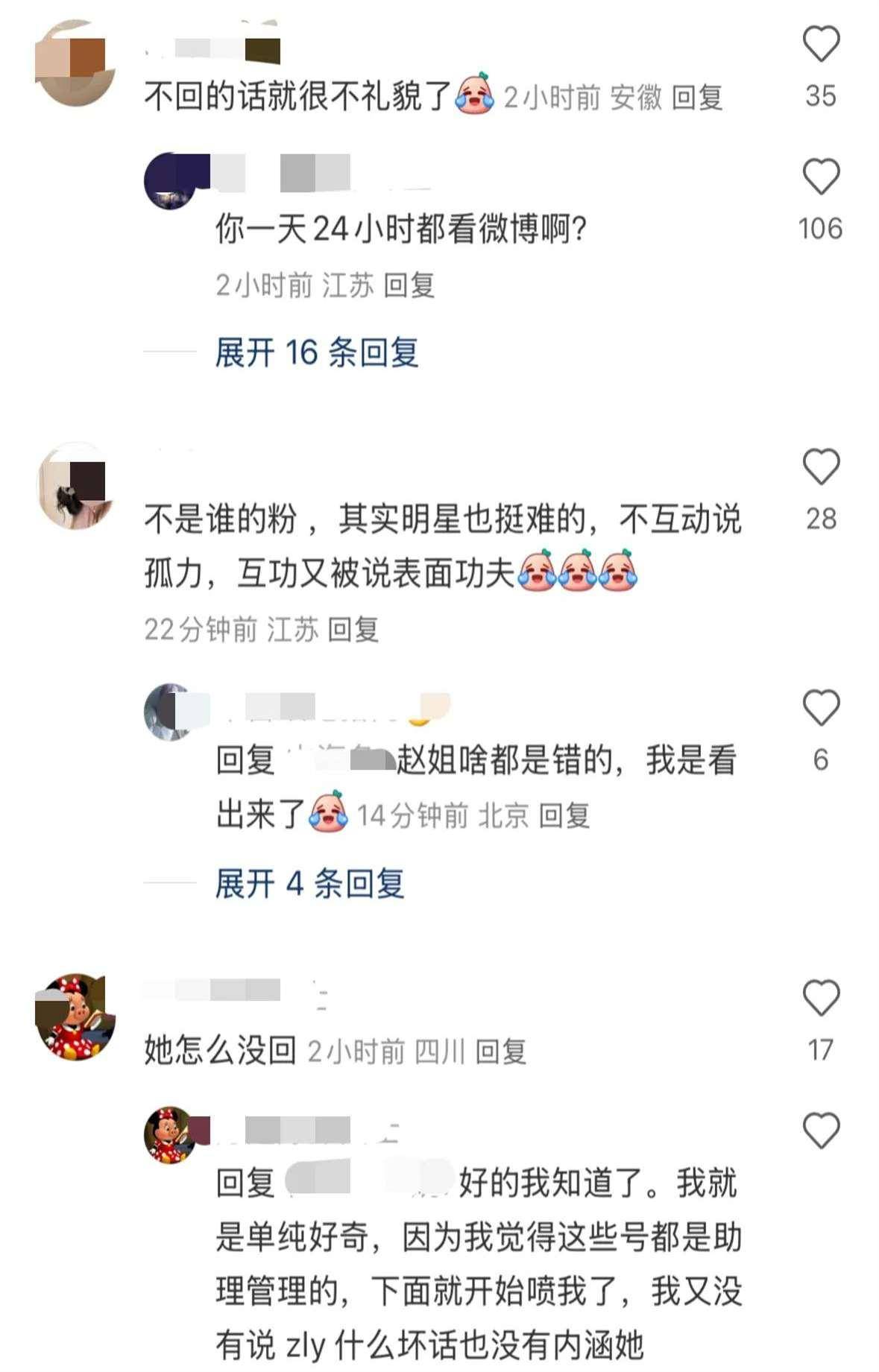Expand 展开 16 条回复
The image size is (879, 1372).
[x=316, y=352]
